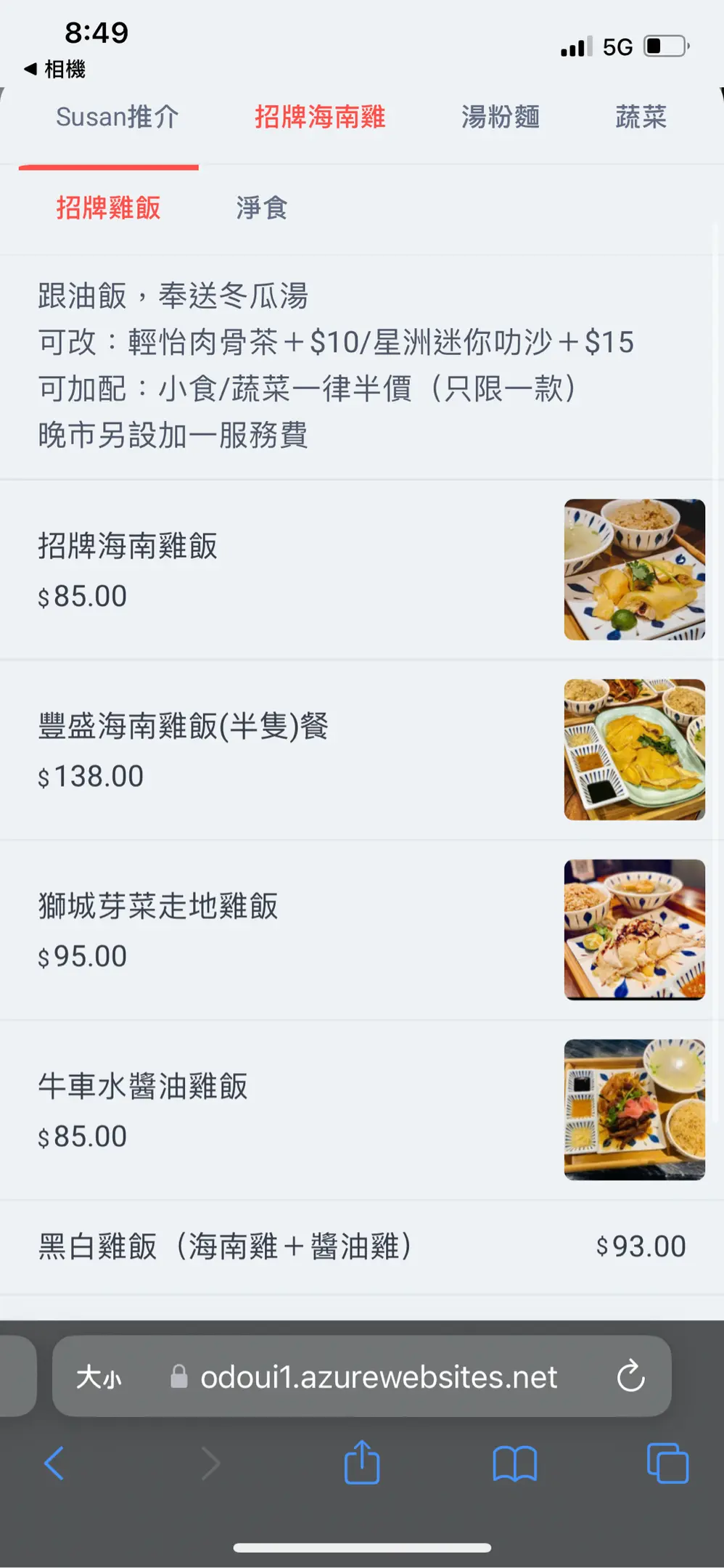724x1568 pixels.
Task: Switch to the 淨食 sub-tab
Action: point(261,208)
